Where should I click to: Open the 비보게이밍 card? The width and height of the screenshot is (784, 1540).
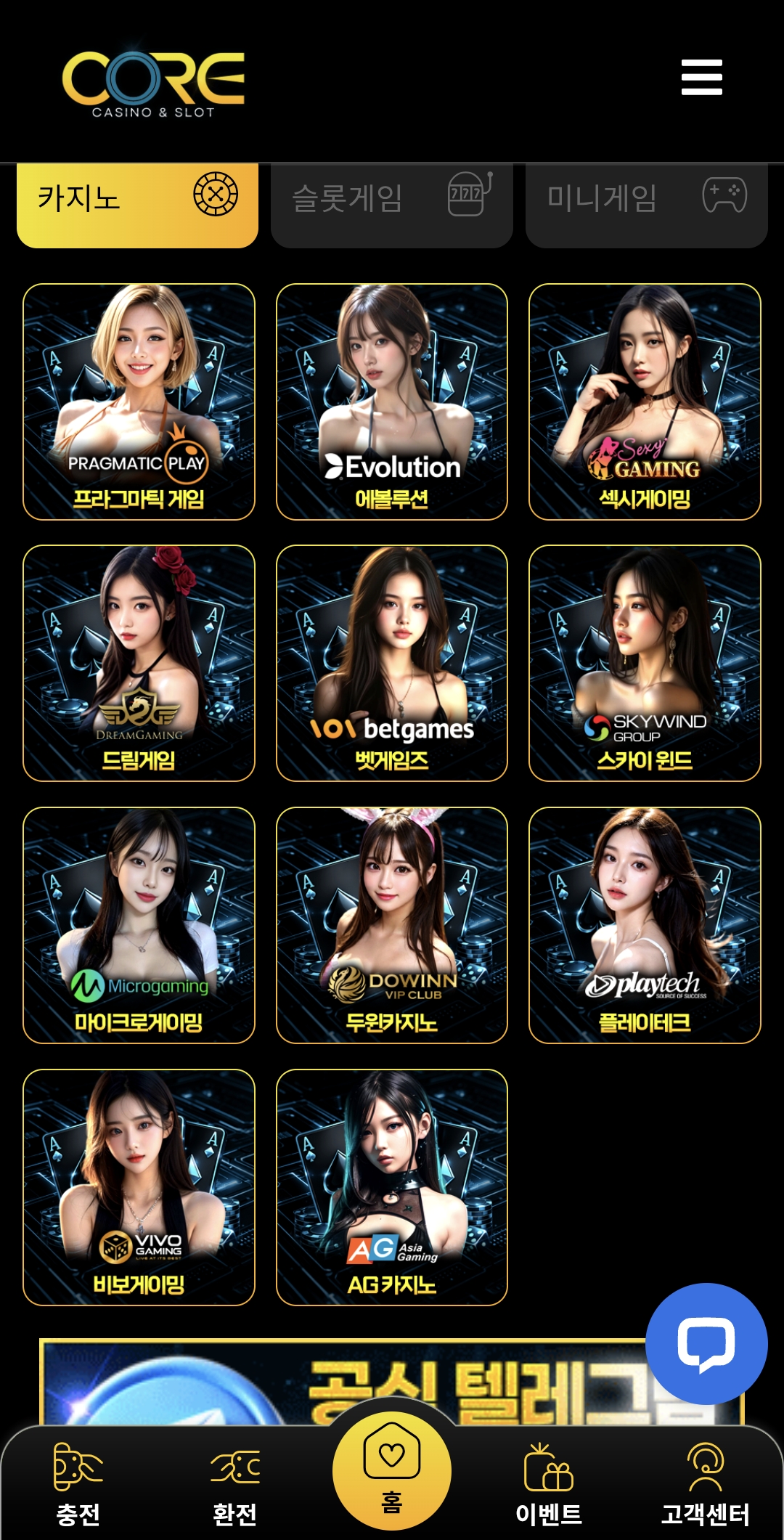pyautogui.click(x=139, y=1187)
